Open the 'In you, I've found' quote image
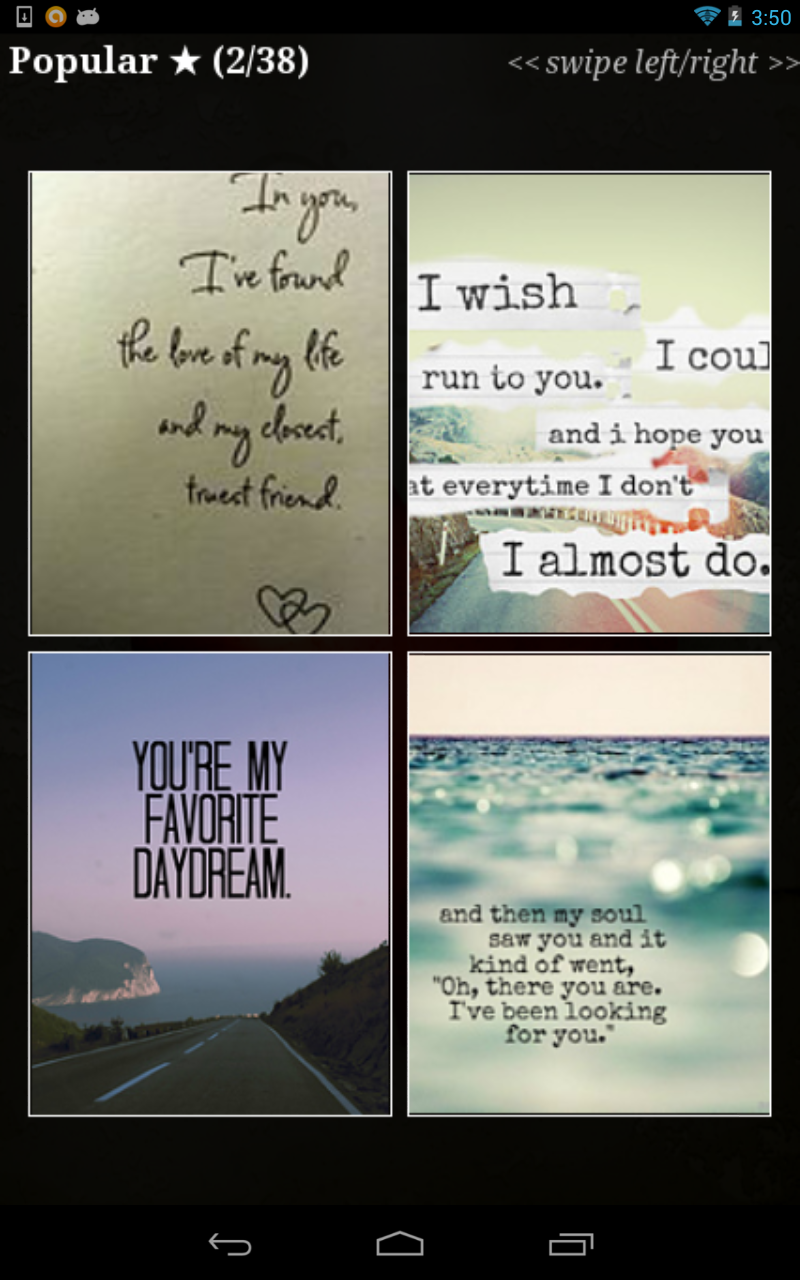The image size is (800, 1280). tap(210, 403)
